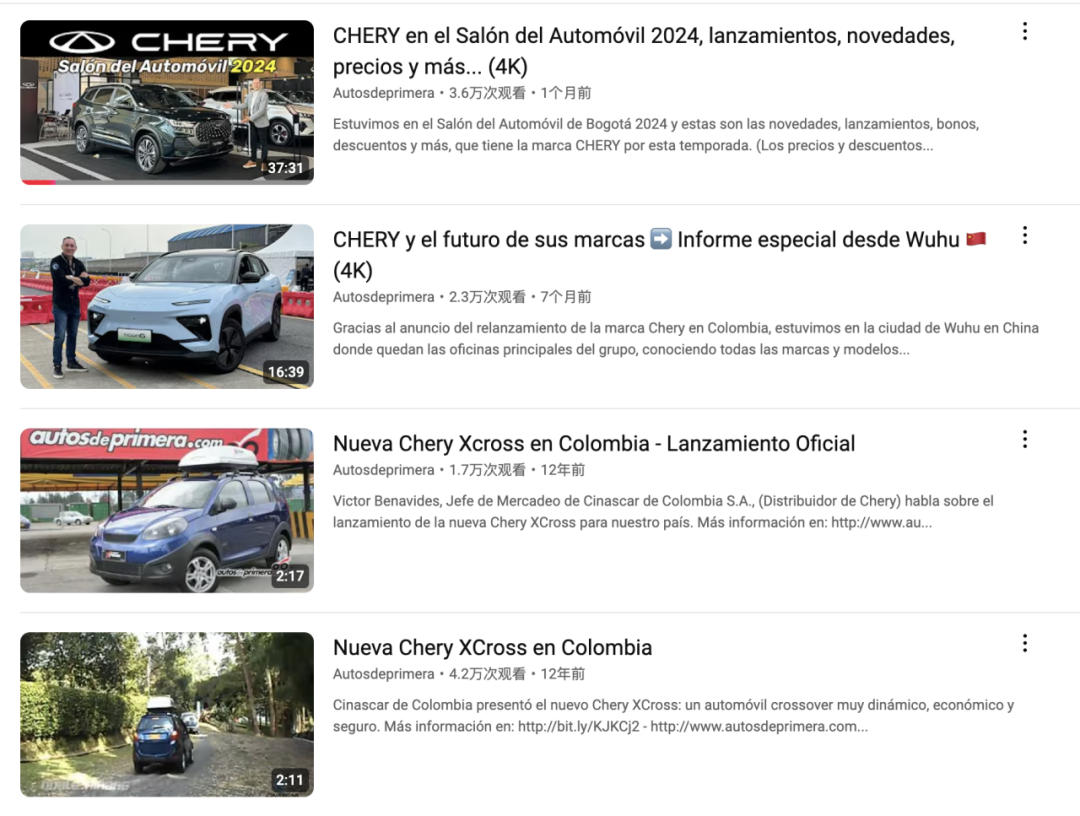Open title 'Nueva Chery Xcross en Colombia - Lanzamiento Oficial'
1080x816 pixels.
tap(594, 444)
